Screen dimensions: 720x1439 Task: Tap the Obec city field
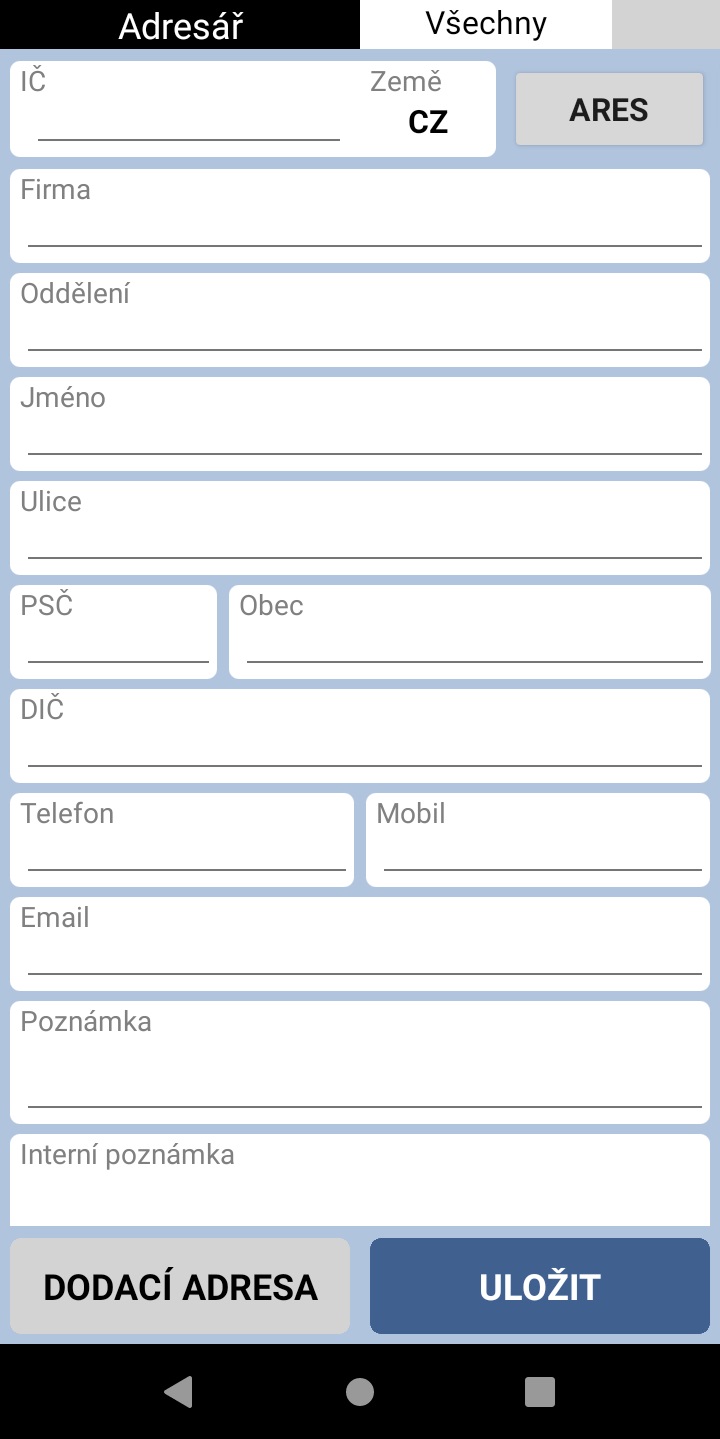(x=470, y=632)
